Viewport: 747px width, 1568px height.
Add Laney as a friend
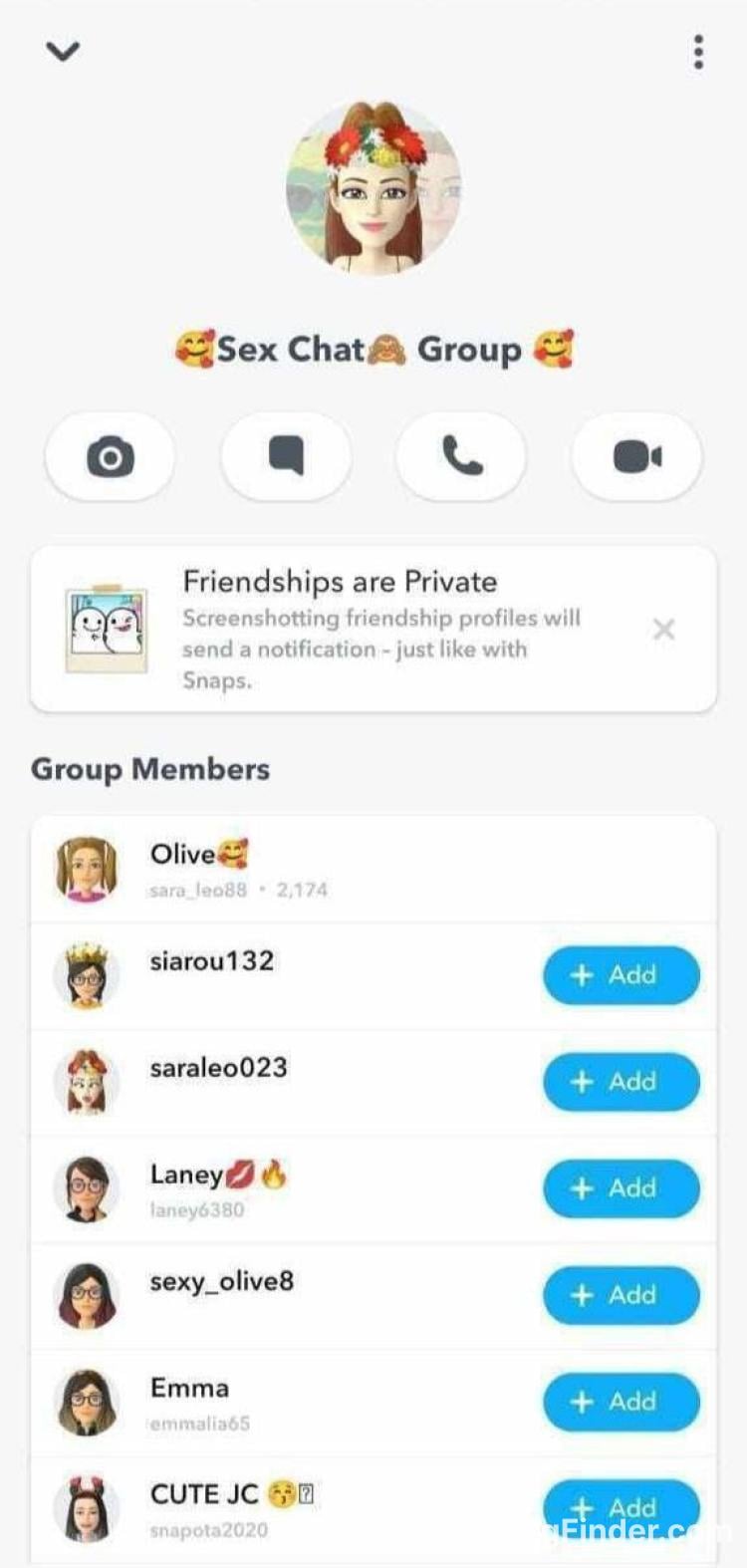[621, 1188]
